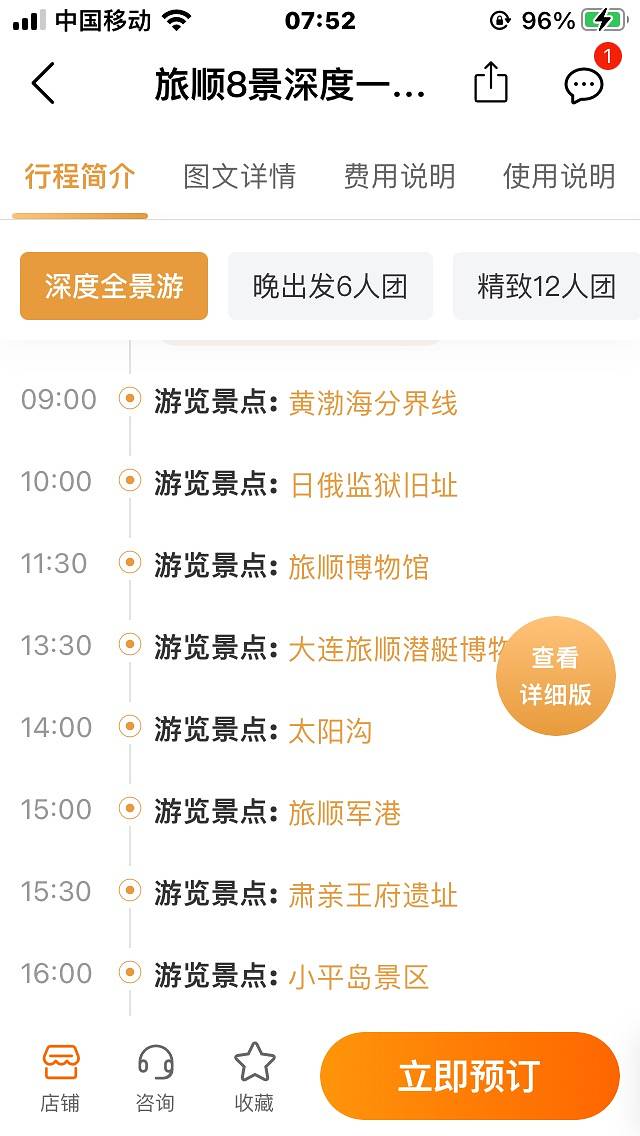640x1136 pixels.
Task: Add this tour to 收藏 favorites
Action: pos(254,1077)
